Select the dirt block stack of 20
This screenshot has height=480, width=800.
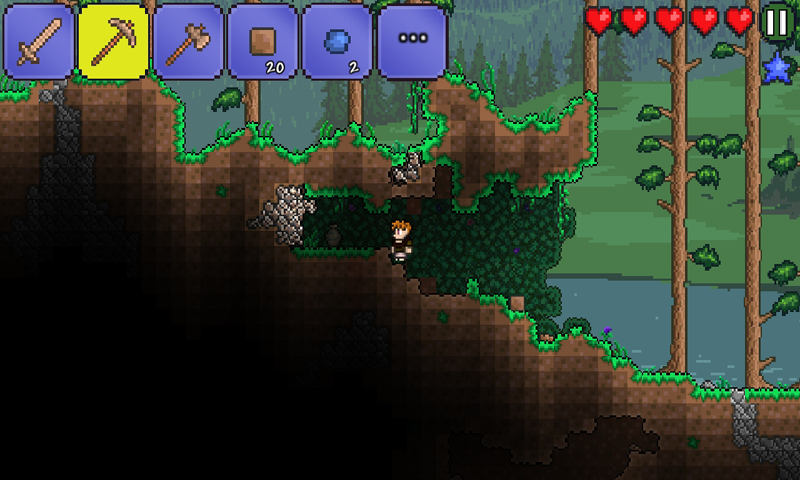[262, 41]
